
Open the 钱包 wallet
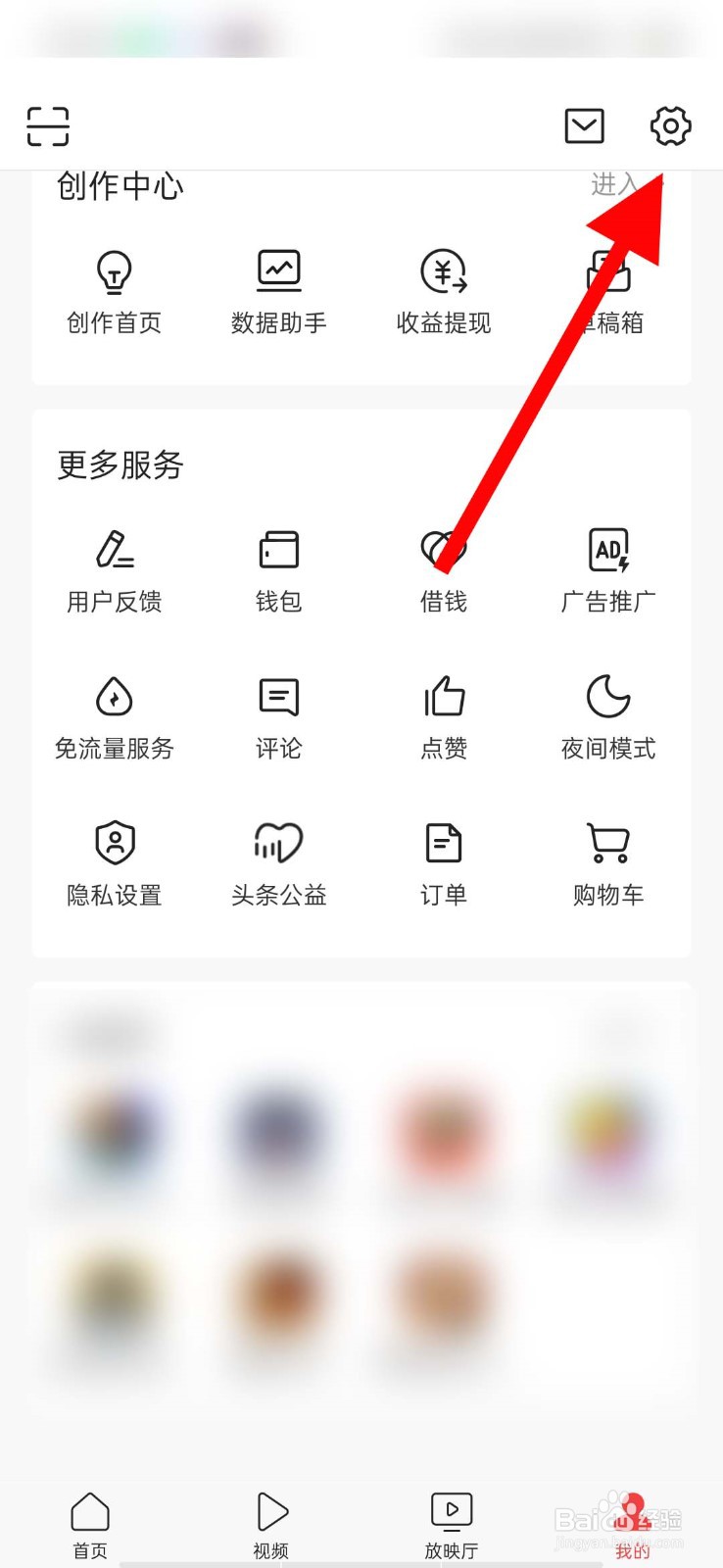(x=277, y=568)
